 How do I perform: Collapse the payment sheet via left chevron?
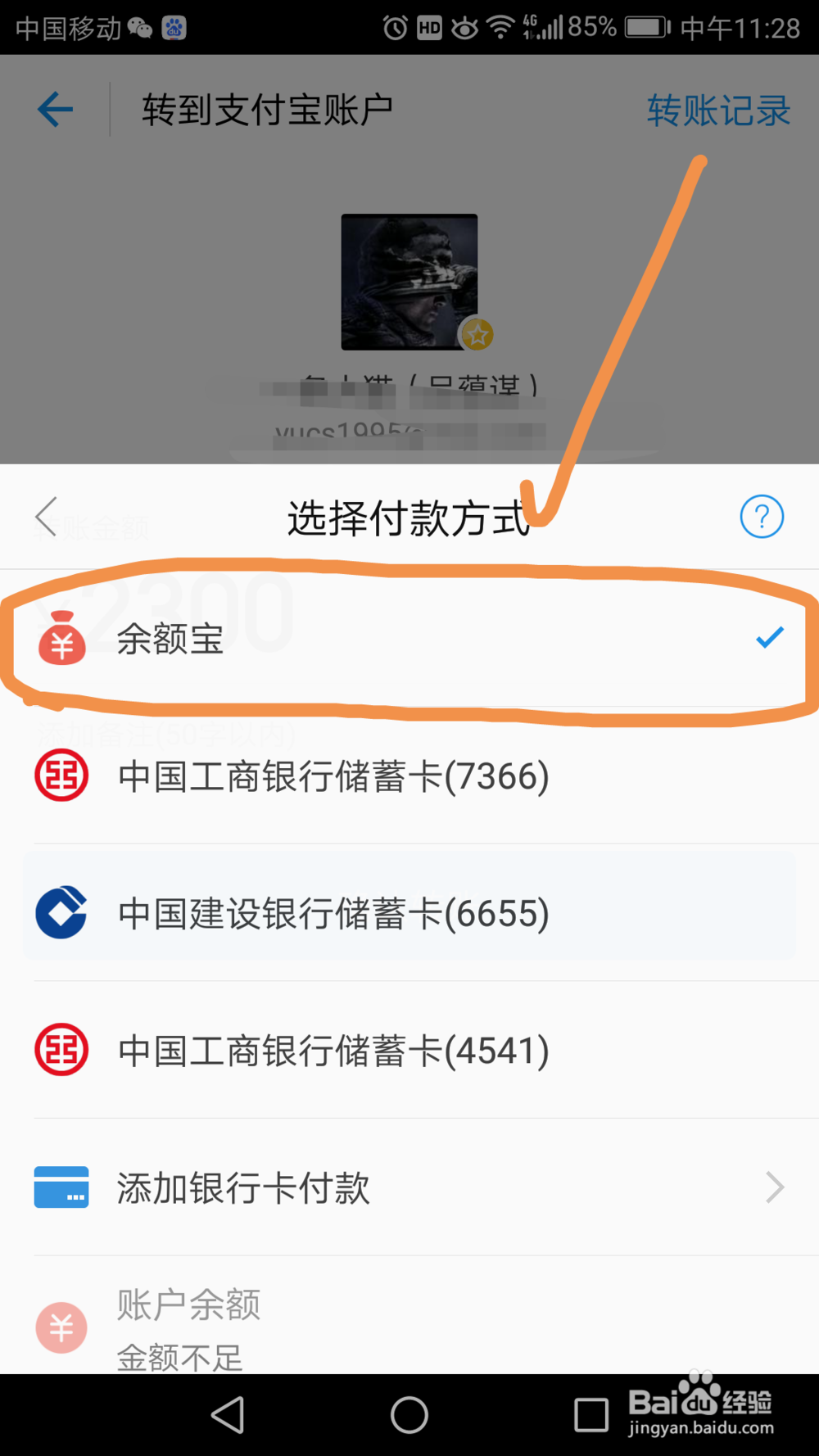[45, 517]
